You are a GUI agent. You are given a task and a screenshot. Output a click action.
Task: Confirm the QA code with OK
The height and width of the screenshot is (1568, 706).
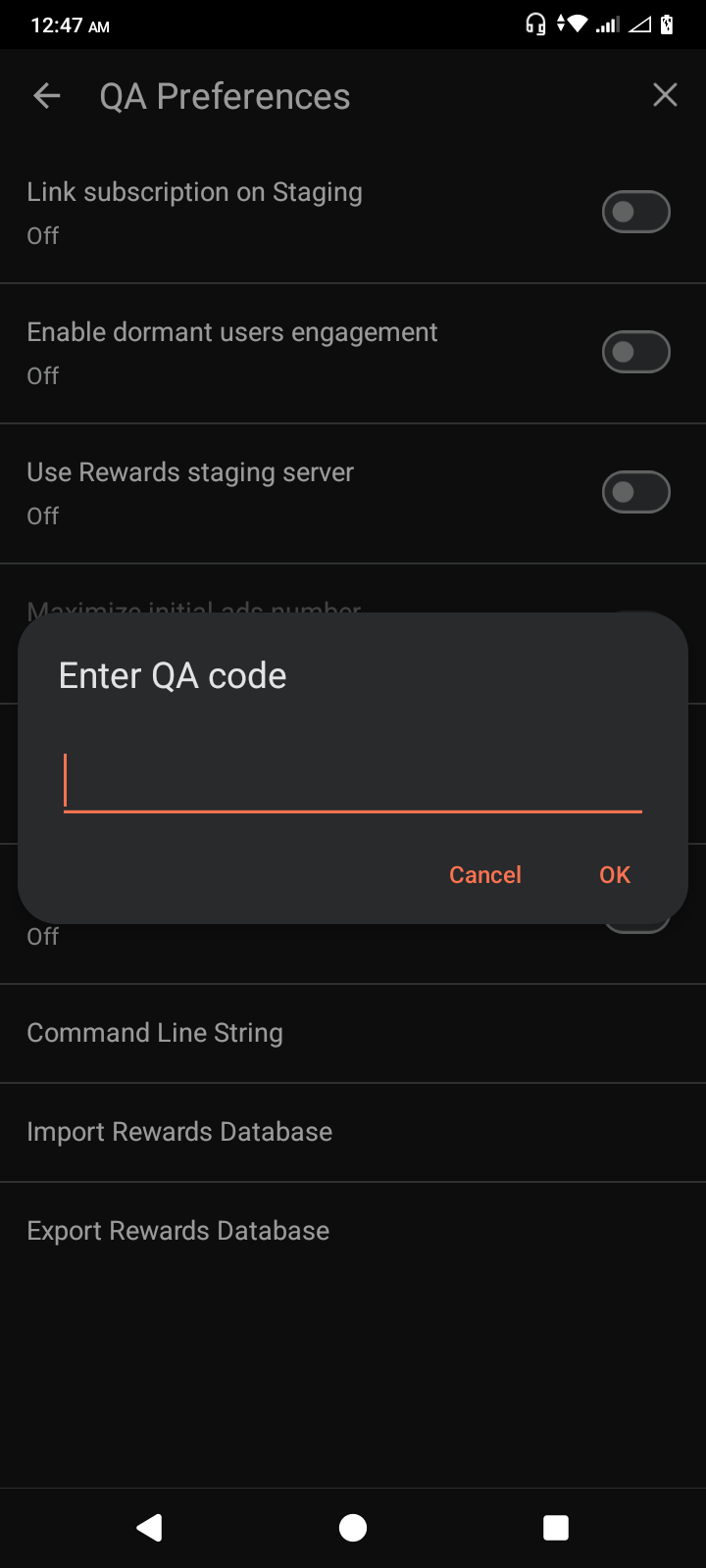[615, 875]
